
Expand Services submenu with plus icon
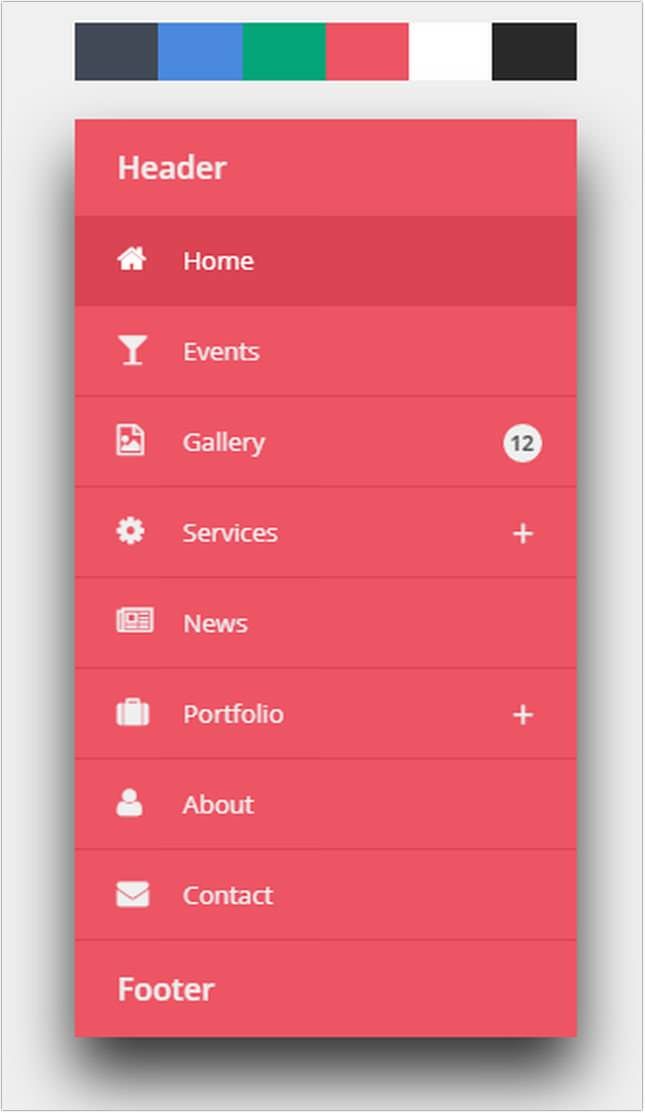click(522, 534)
